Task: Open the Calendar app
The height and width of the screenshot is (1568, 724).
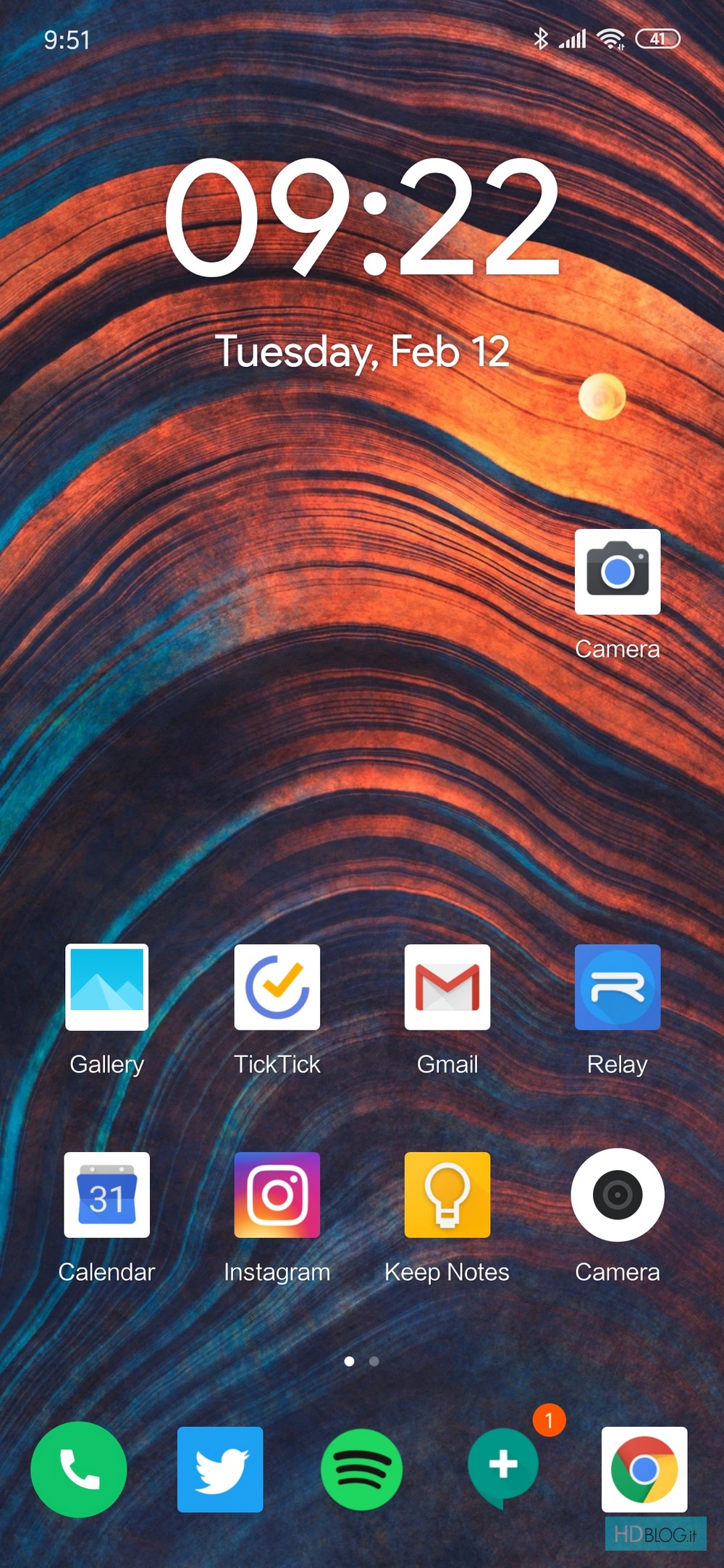Action: pos(106,1195)
